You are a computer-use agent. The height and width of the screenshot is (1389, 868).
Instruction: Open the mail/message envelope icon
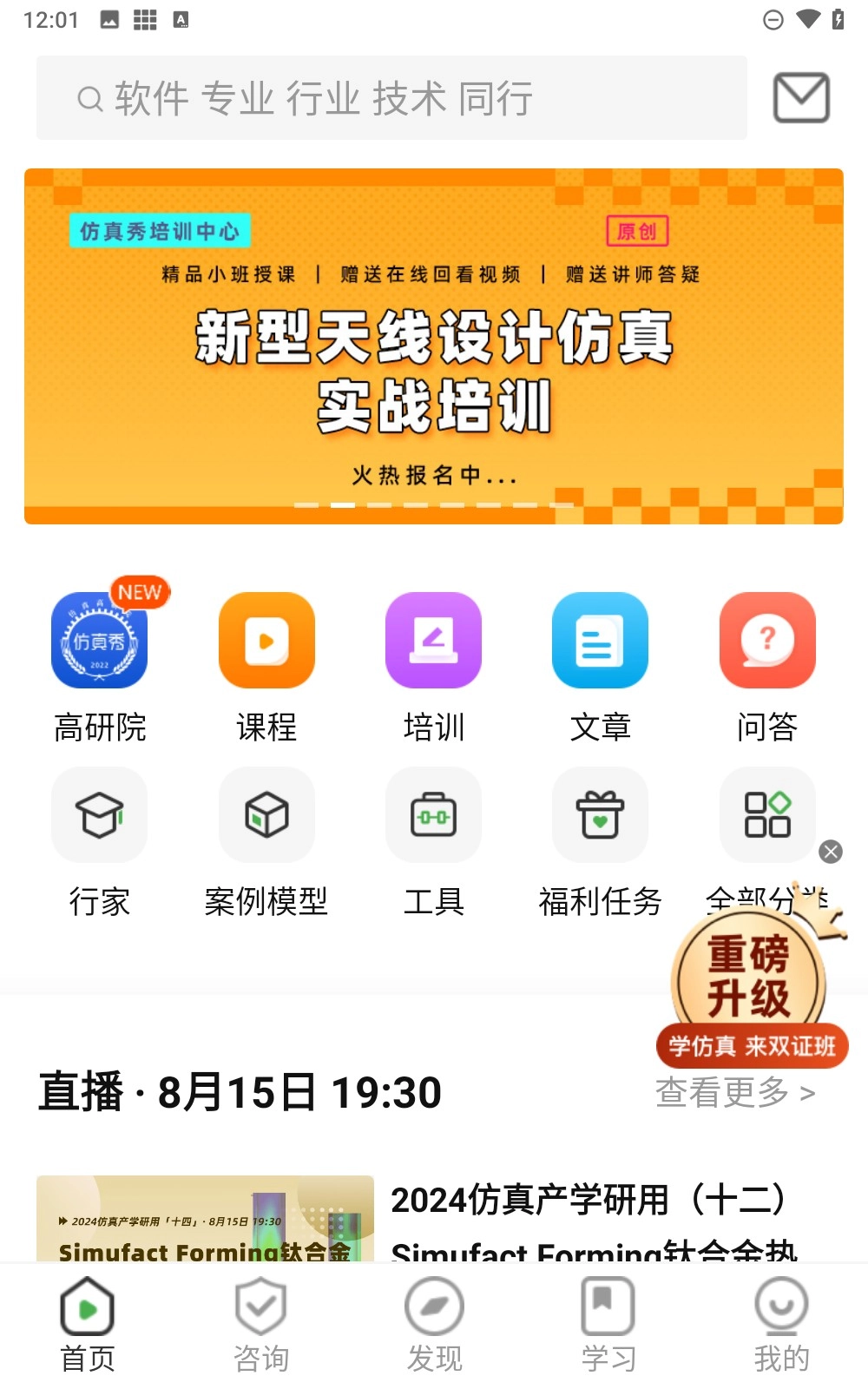[x=799, y=97]
